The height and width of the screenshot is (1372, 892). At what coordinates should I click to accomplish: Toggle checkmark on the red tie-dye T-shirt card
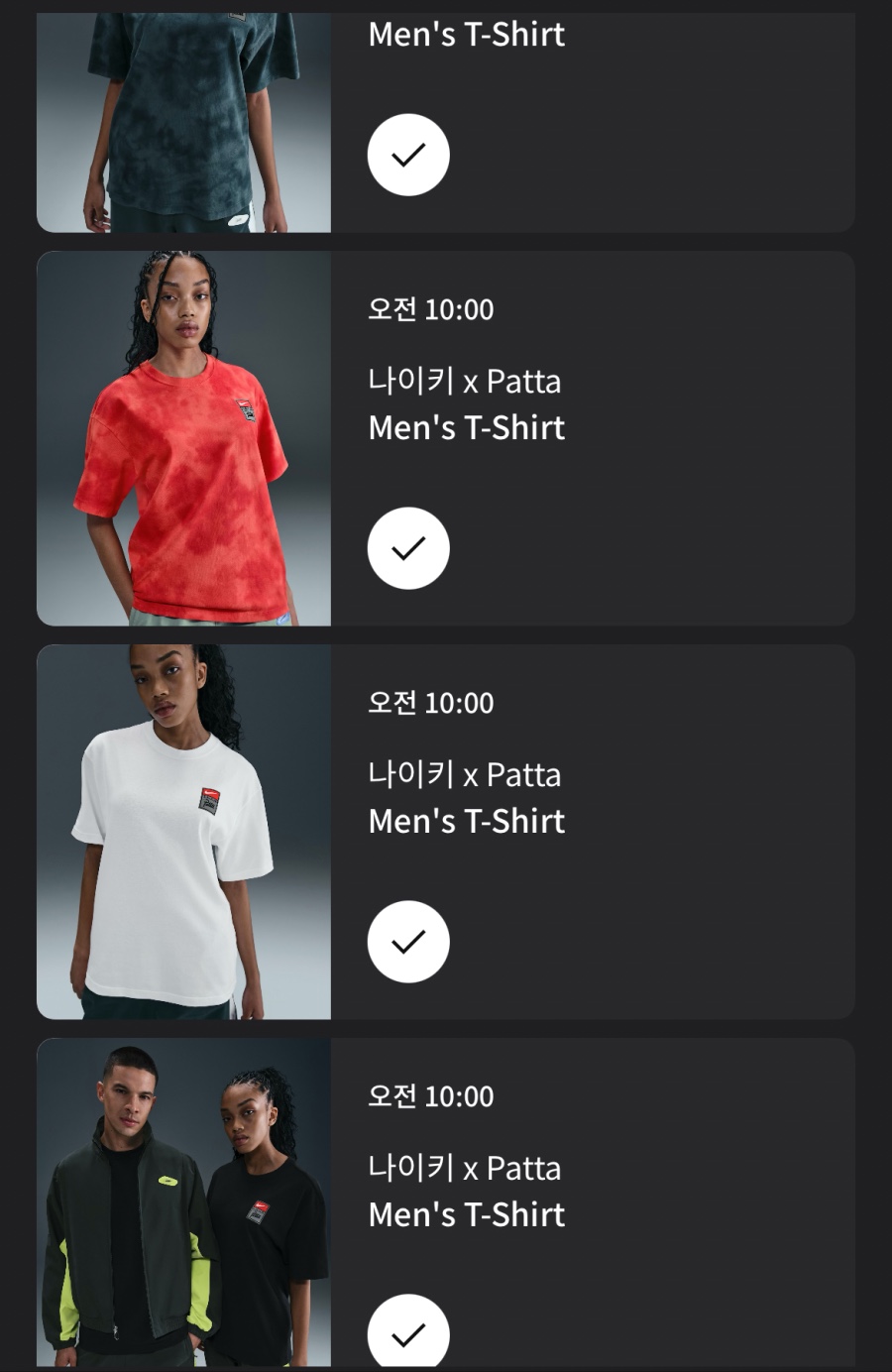(x=408, y=548)
